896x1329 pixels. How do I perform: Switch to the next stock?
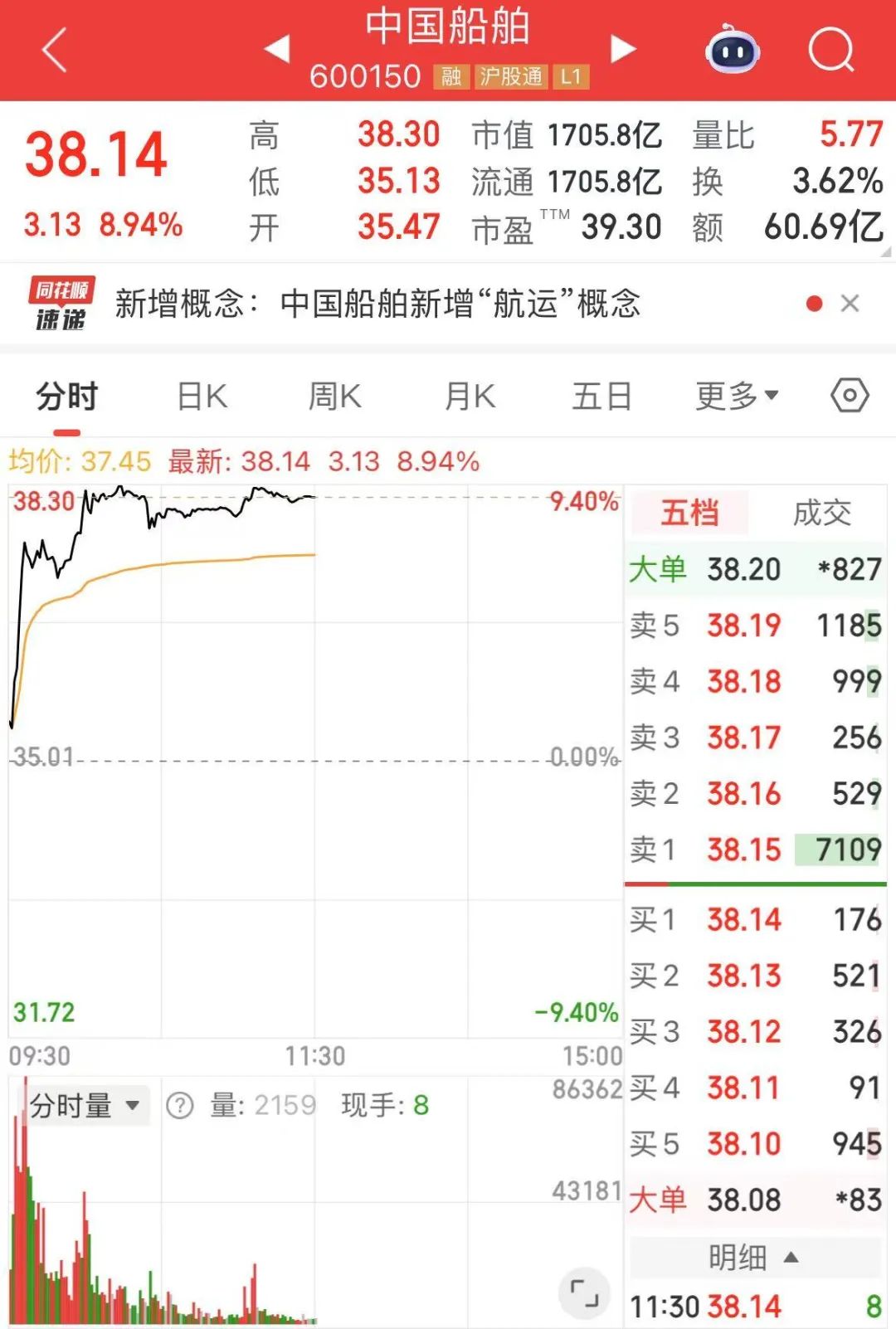coord(622,49)
